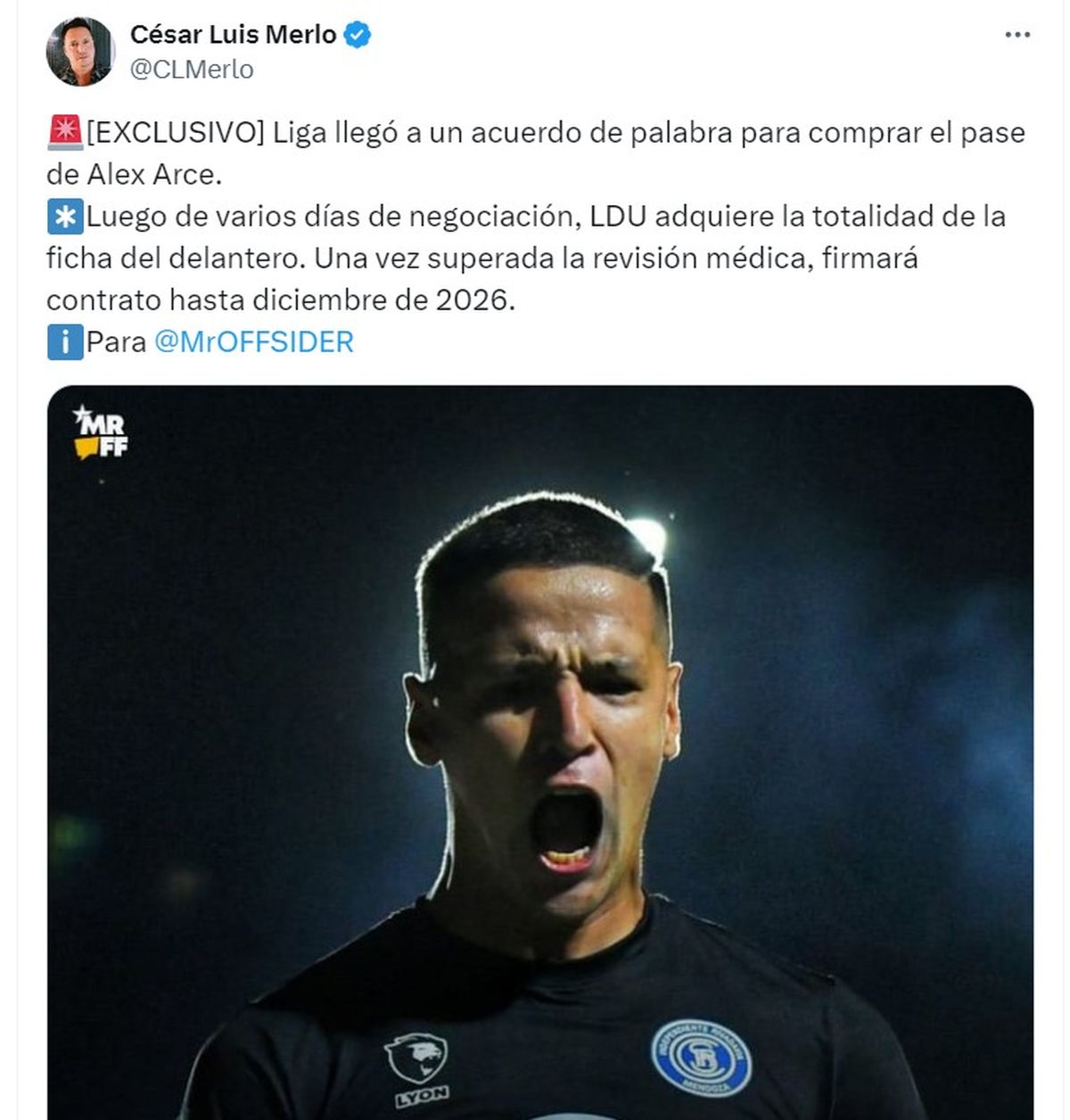
Task: Open the tweet's three-dot overflow menu
Action: coord(1017,35)
